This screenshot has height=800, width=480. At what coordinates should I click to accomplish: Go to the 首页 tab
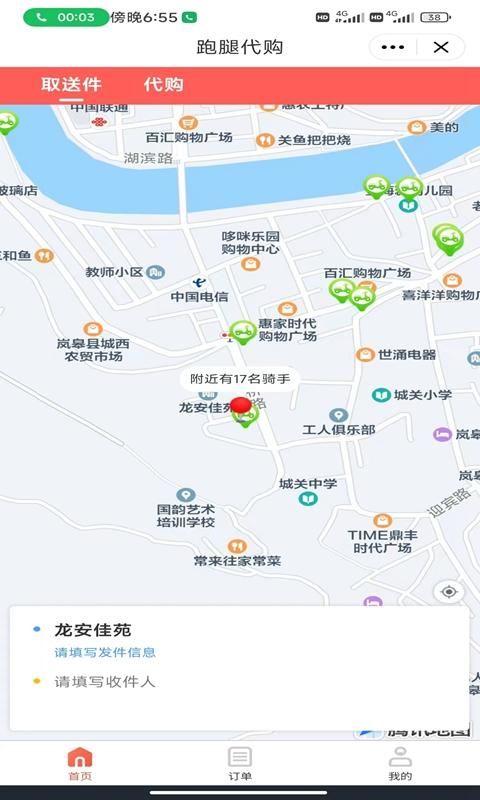click(80, 764)
